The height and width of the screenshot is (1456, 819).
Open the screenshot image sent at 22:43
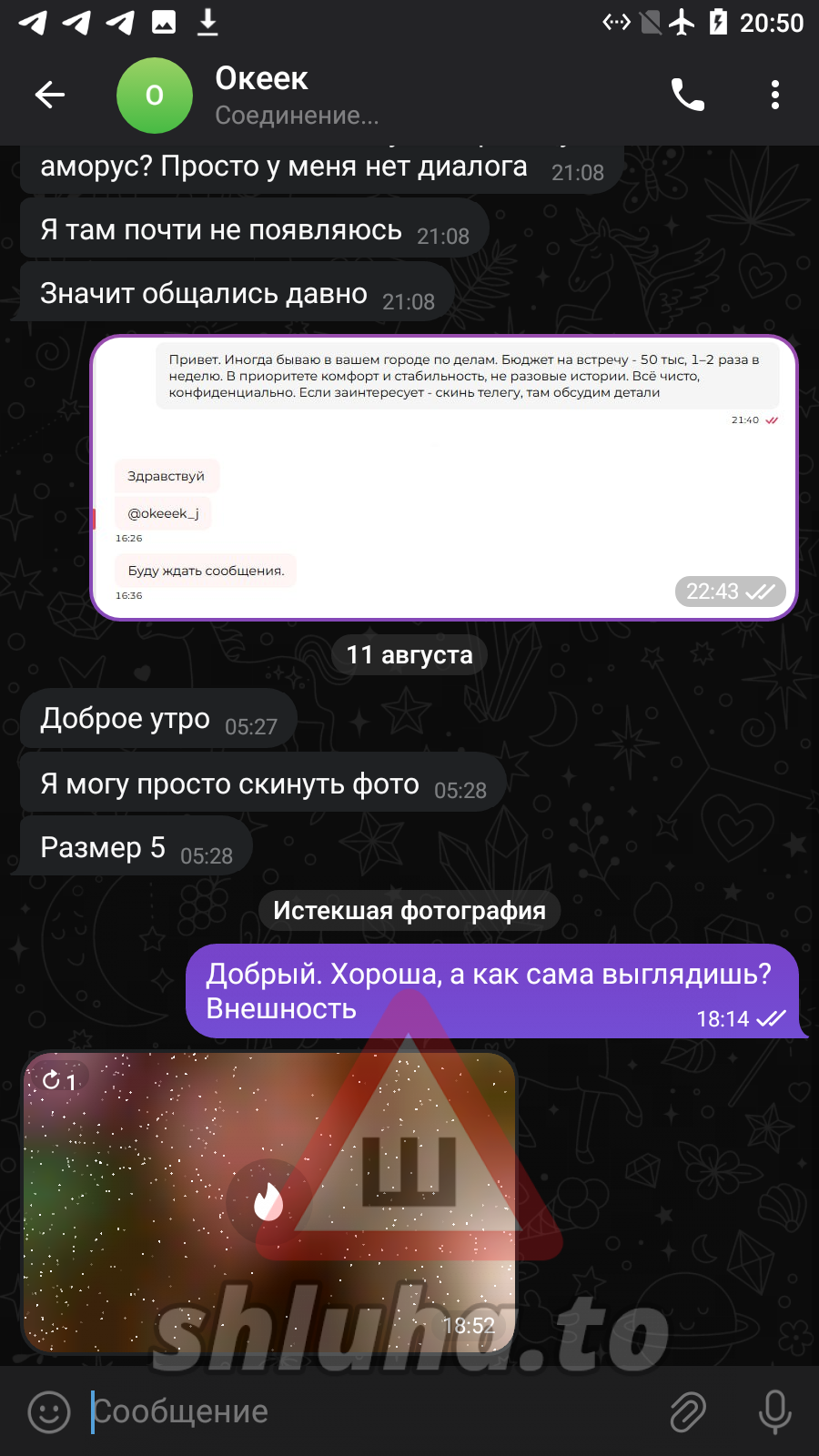coord(443,478)
